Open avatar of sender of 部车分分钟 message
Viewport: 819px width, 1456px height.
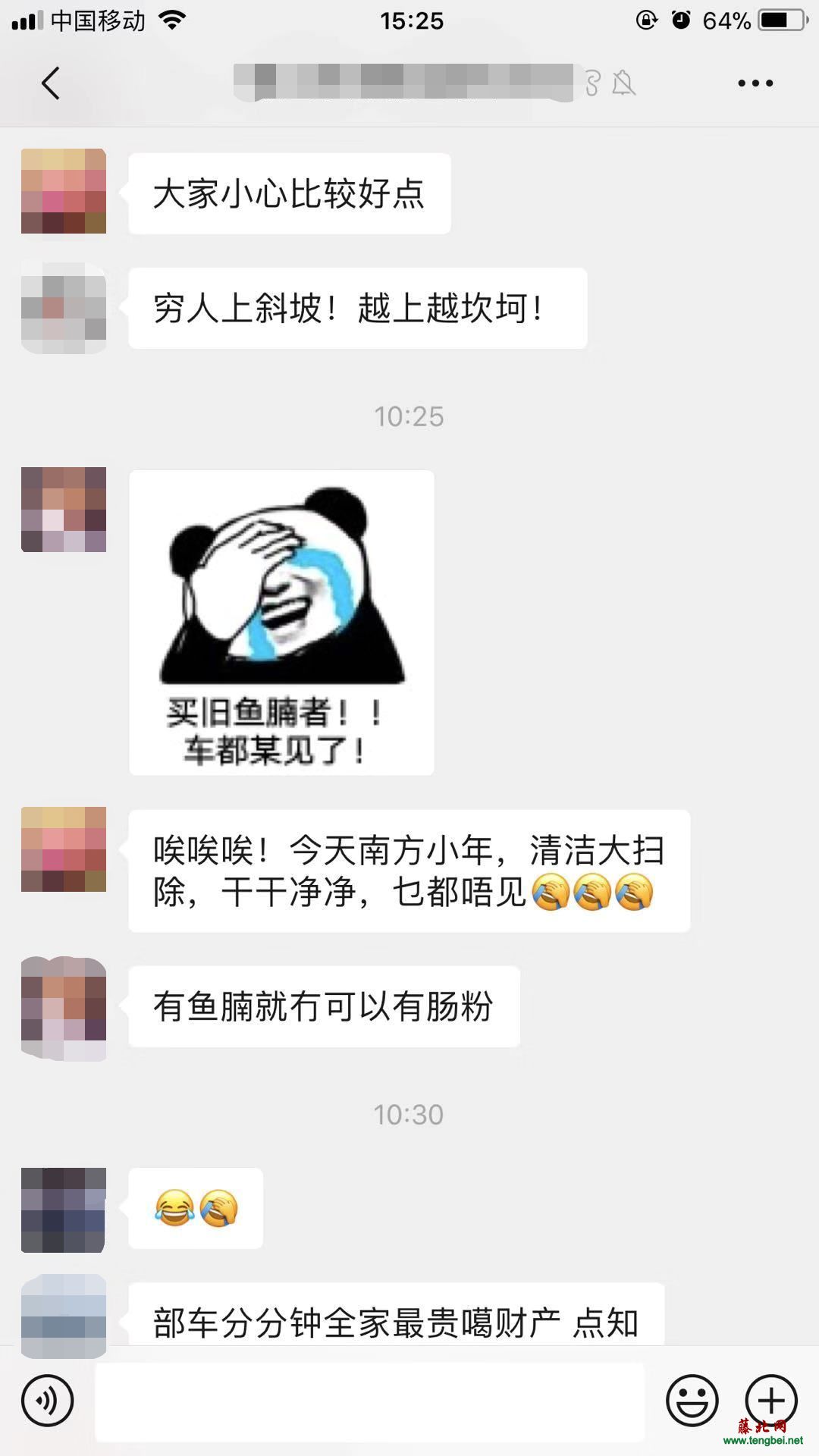coord(64,1316)
